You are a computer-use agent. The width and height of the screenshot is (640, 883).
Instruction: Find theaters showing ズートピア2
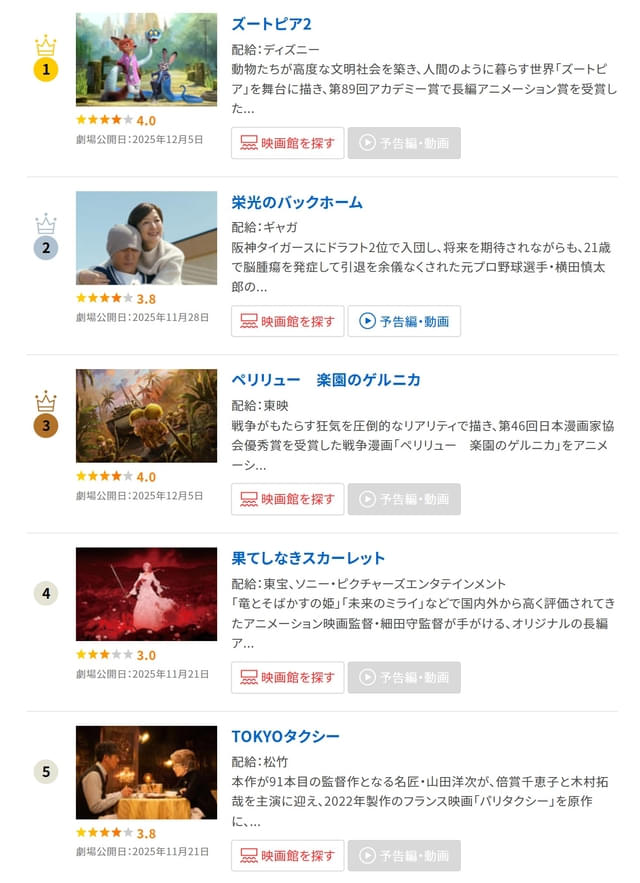point(287,143)
